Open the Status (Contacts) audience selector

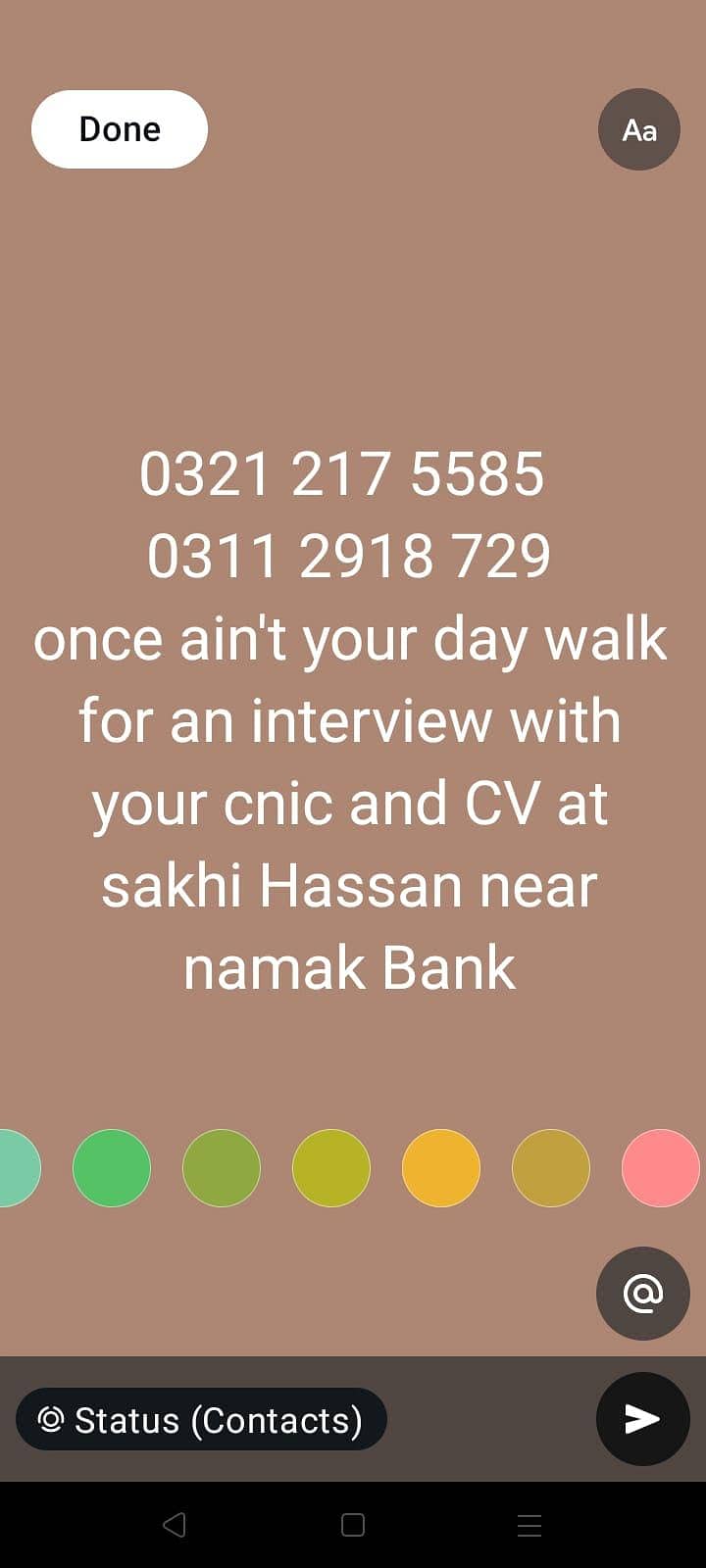[201, 1420]
